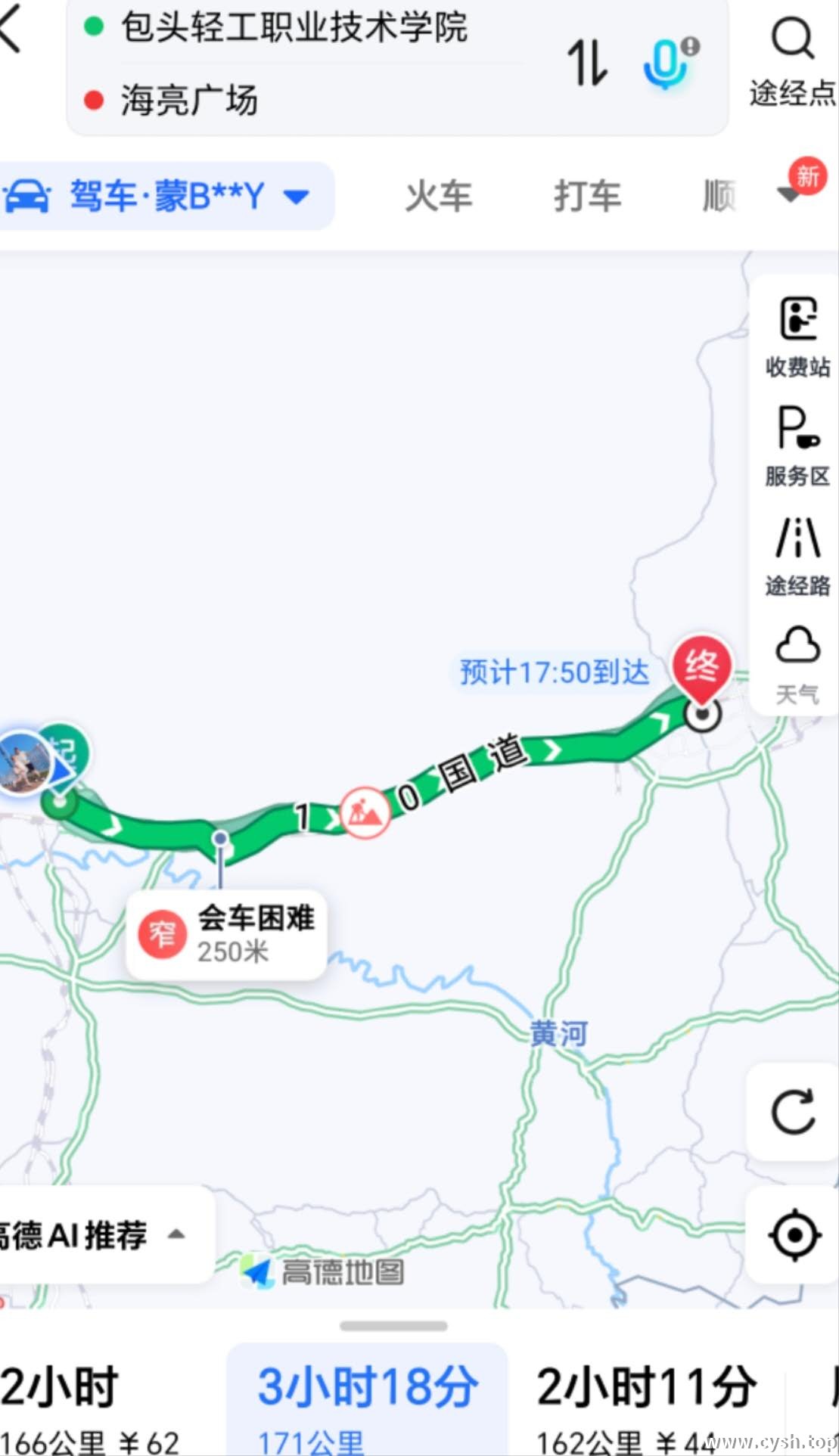Expand more travel modes arrow
This screenshot has width=839, height=1456.
point(790,195)
